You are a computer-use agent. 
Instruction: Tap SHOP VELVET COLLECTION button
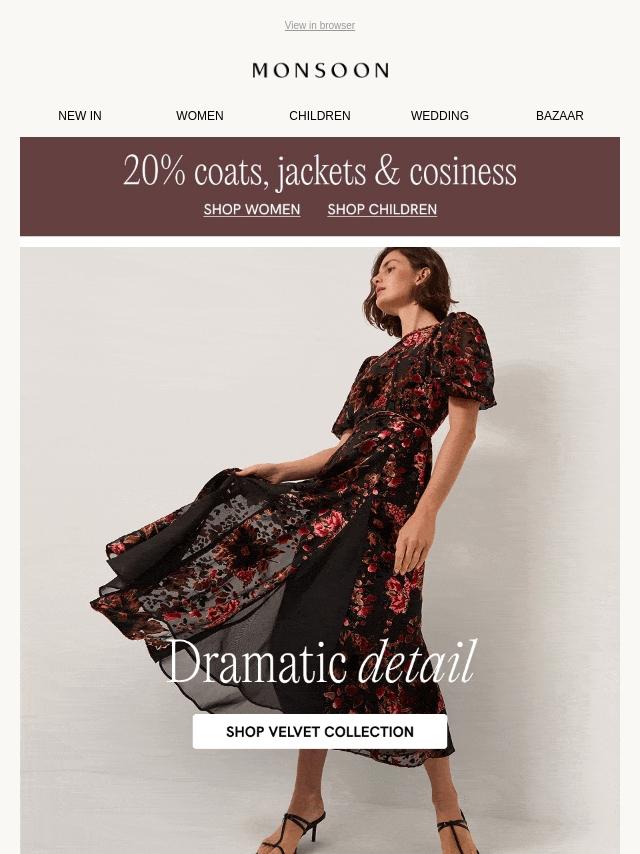(x=320, y=732)
